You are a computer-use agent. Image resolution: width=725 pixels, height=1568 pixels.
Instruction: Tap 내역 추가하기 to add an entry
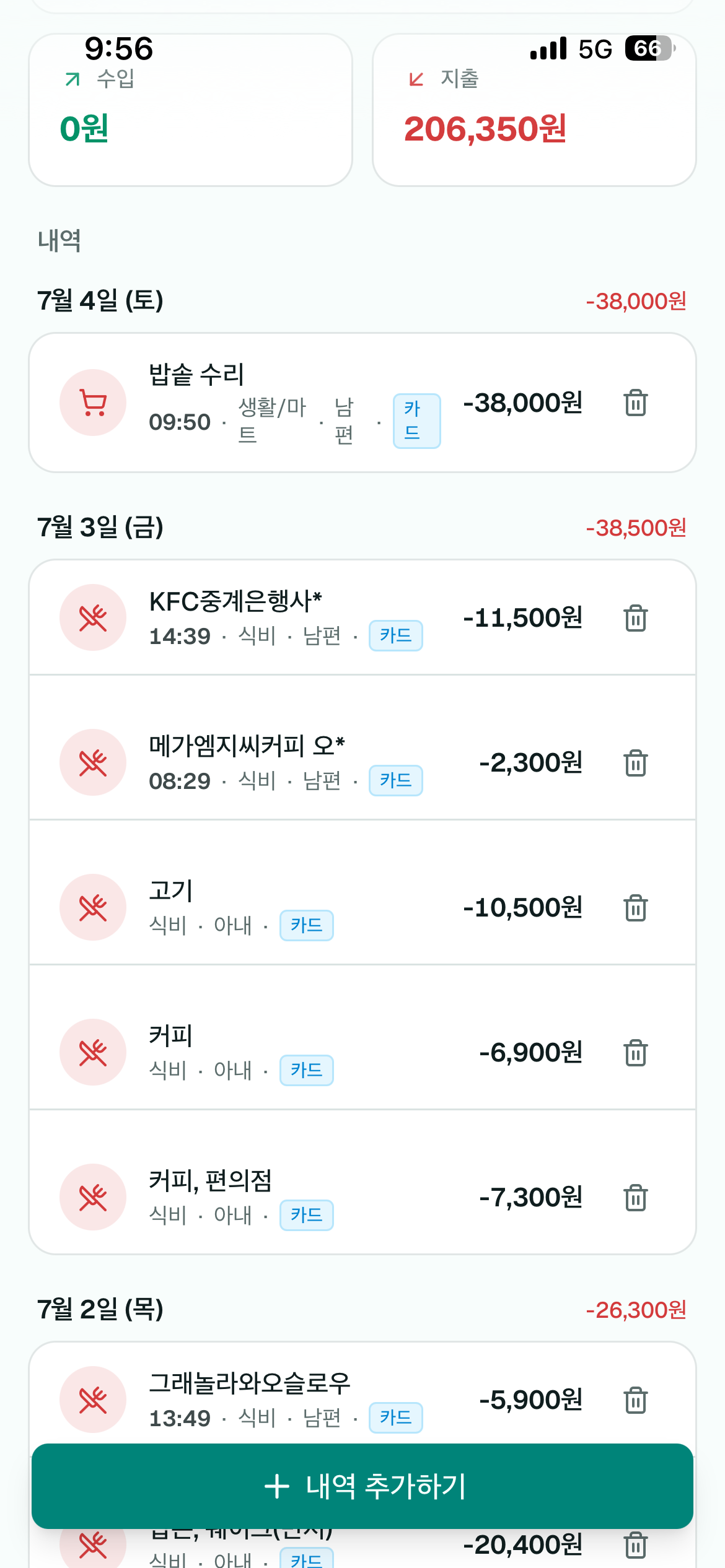362,1486
